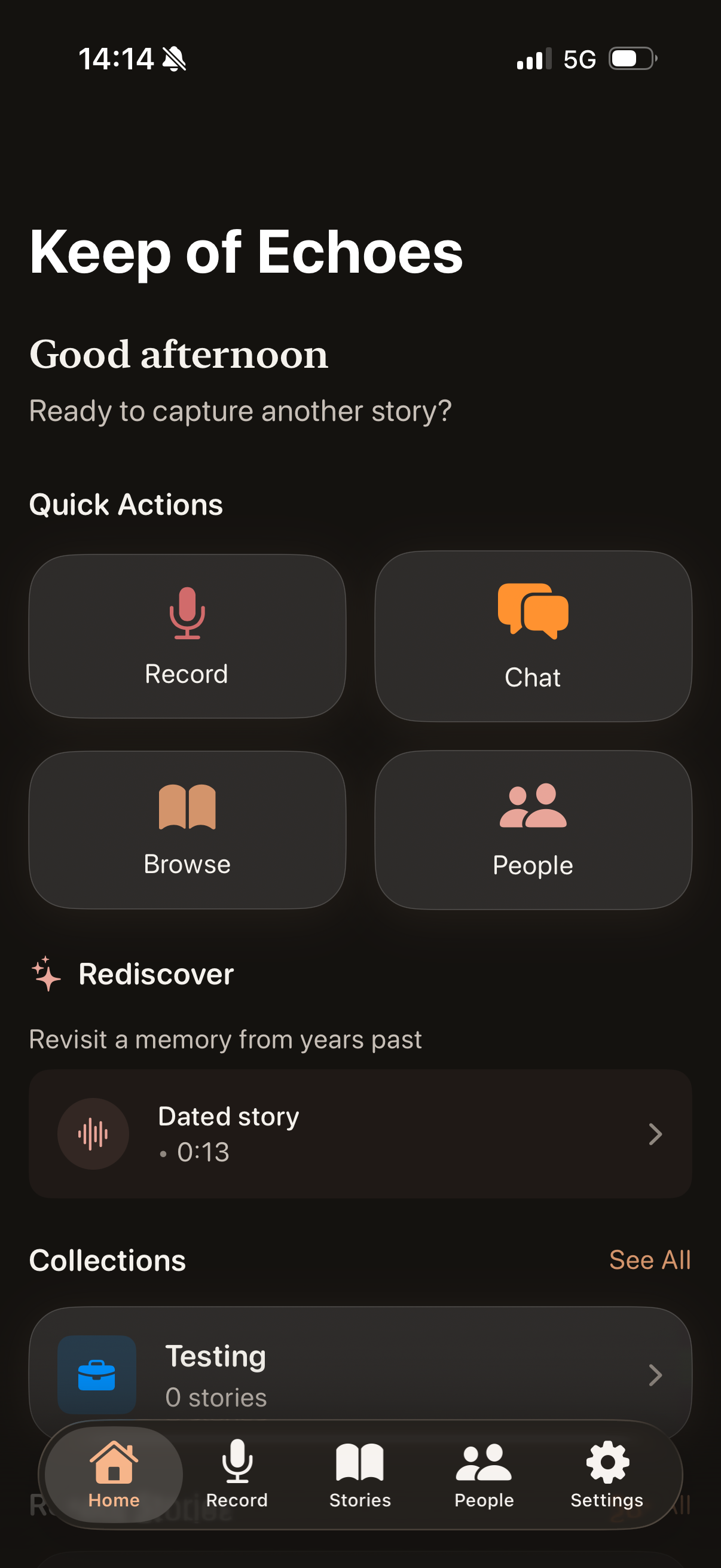Tap the sparkle icon next to Rediscover
This screenshot has width=721, height=1568.
[x=47, y=974]
